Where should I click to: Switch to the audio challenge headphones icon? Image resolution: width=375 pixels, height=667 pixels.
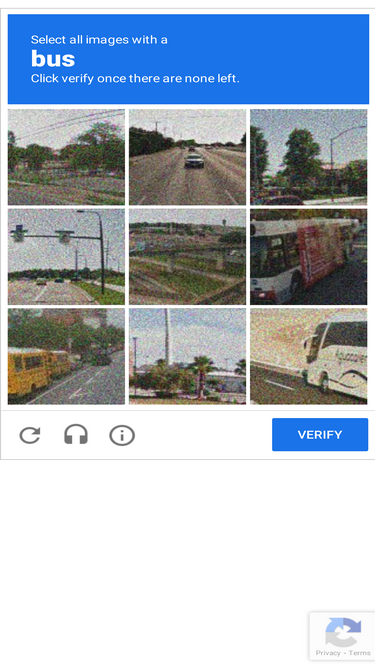tap(76, 435)
